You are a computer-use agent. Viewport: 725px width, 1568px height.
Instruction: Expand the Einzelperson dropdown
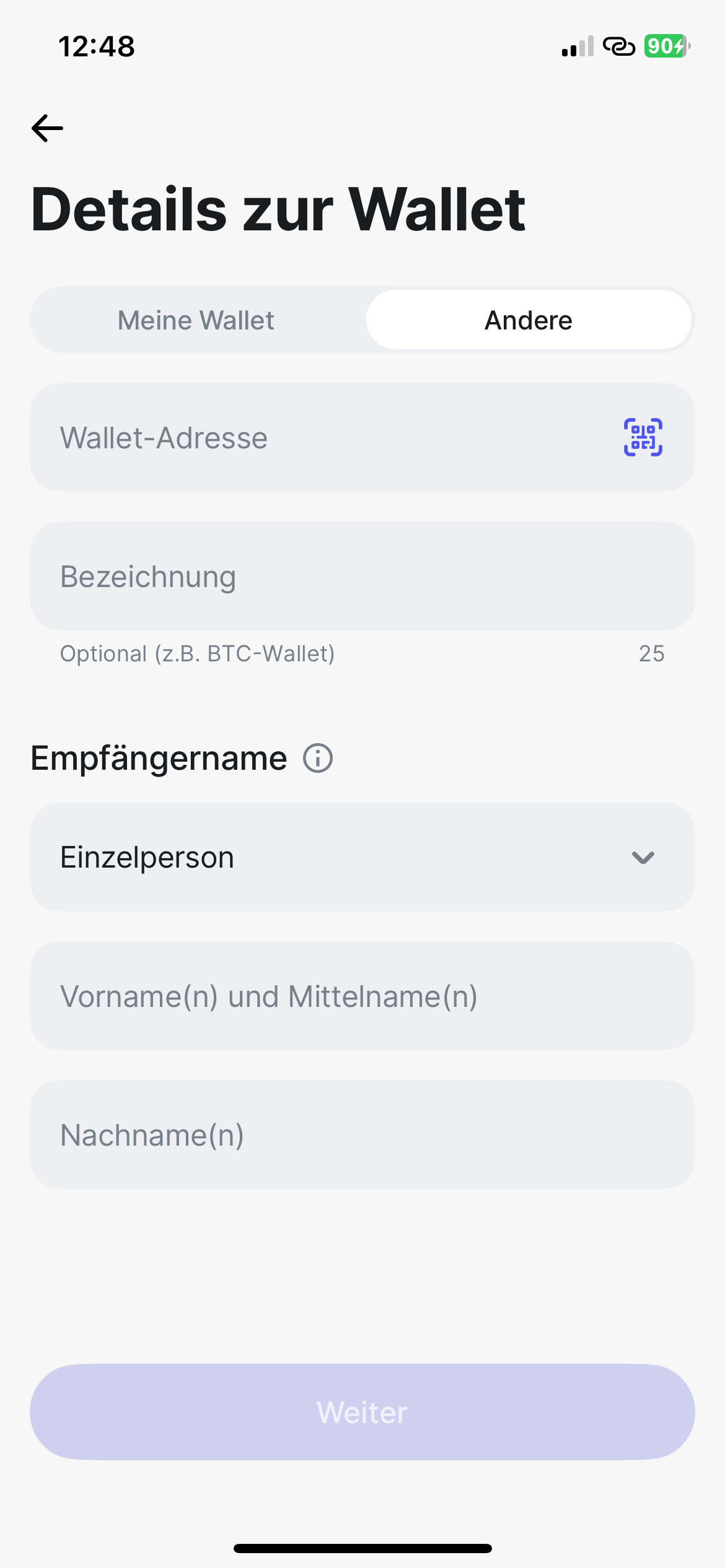(x=362, y=857)
